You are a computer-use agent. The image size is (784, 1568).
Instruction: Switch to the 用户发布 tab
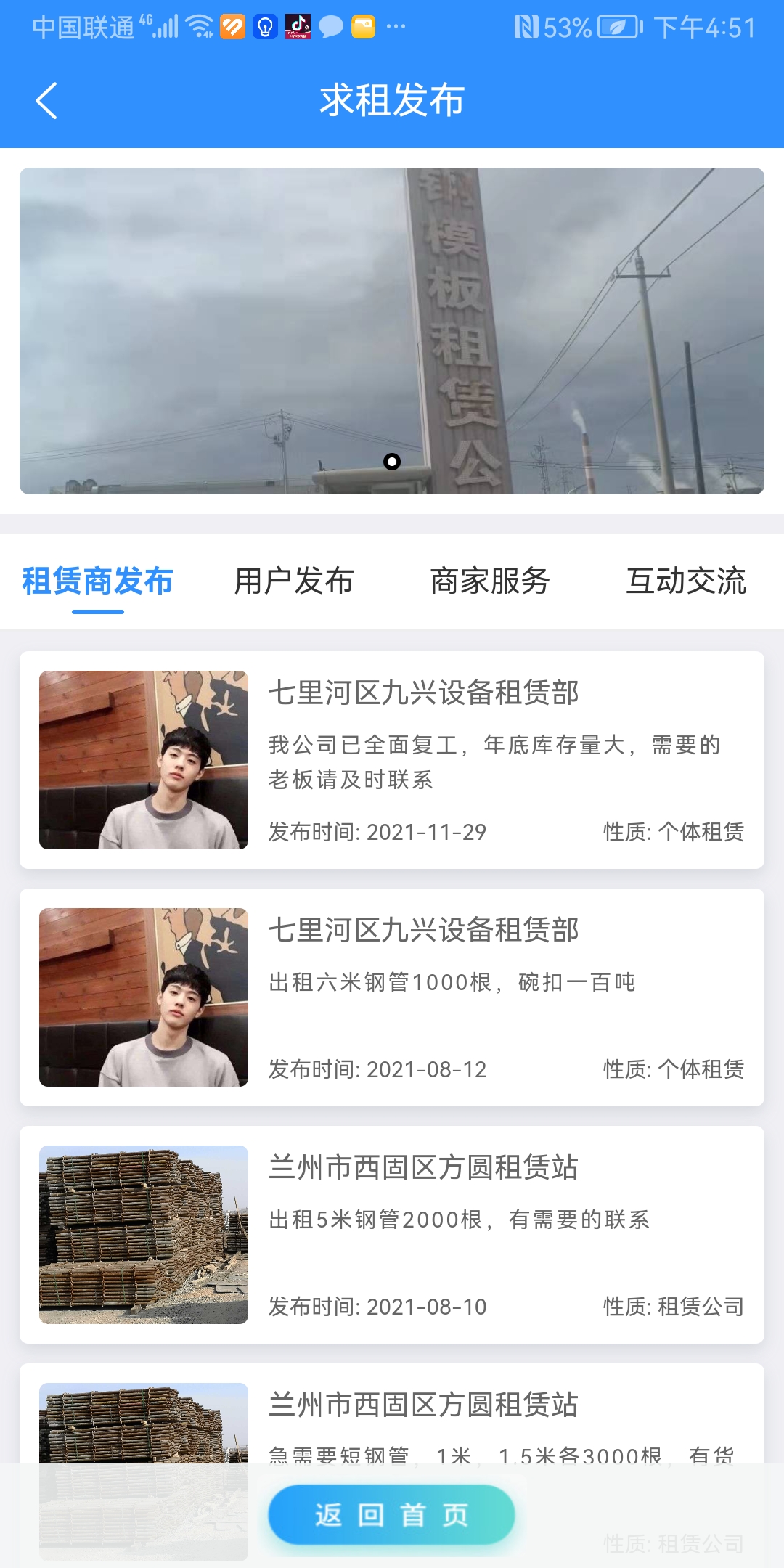pos(294,581)
